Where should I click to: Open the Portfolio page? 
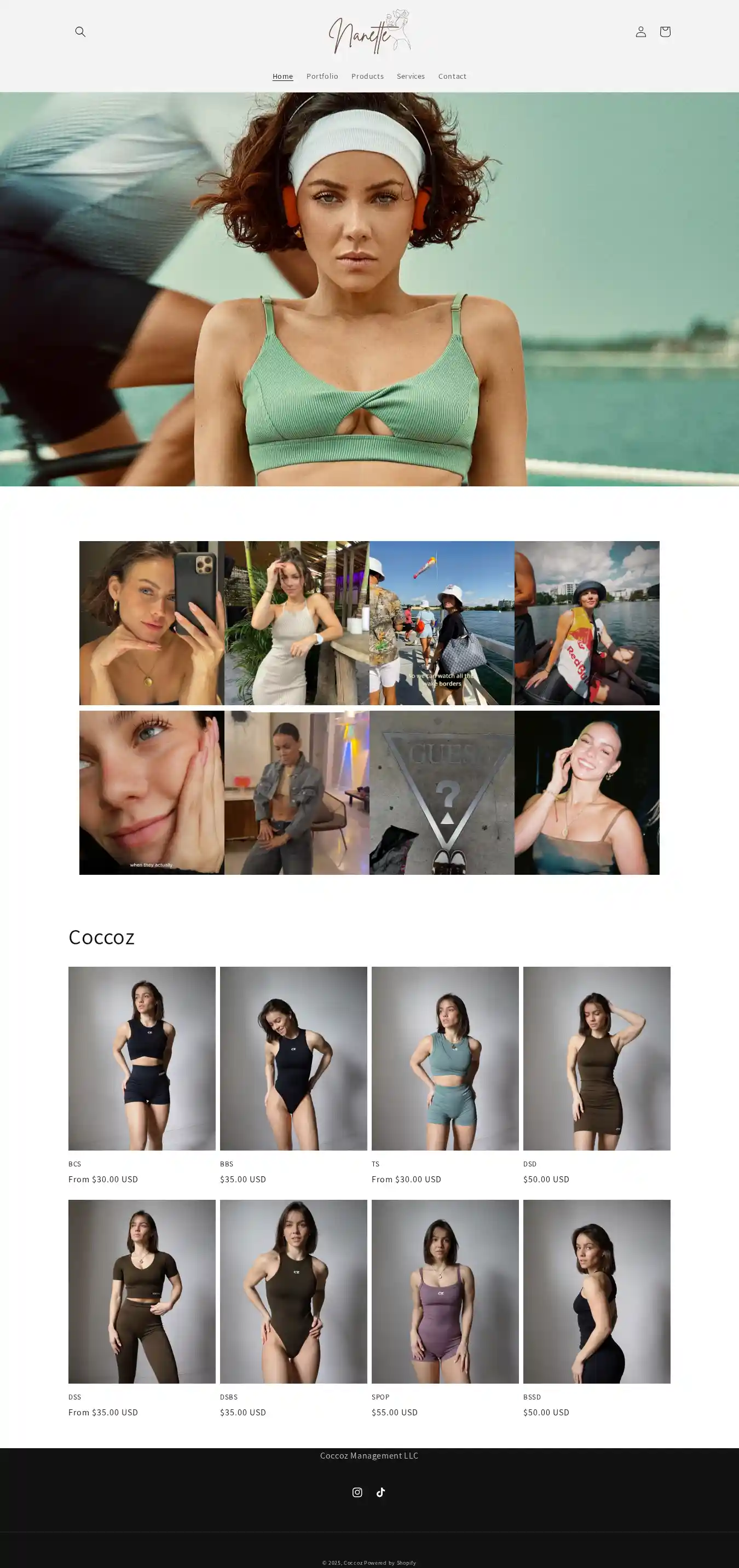pyautogui.click(x=322, y=76)
